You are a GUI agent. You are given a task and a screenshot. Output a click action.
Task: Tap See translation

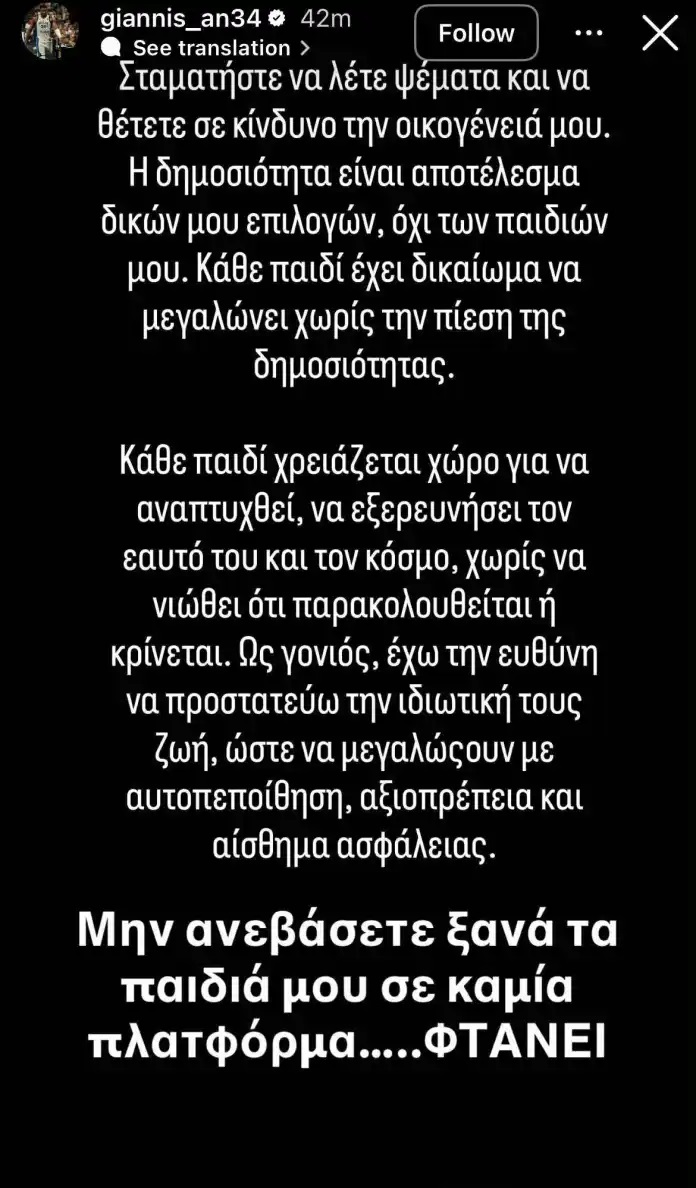pyautogui.click(x=211, y=47)
